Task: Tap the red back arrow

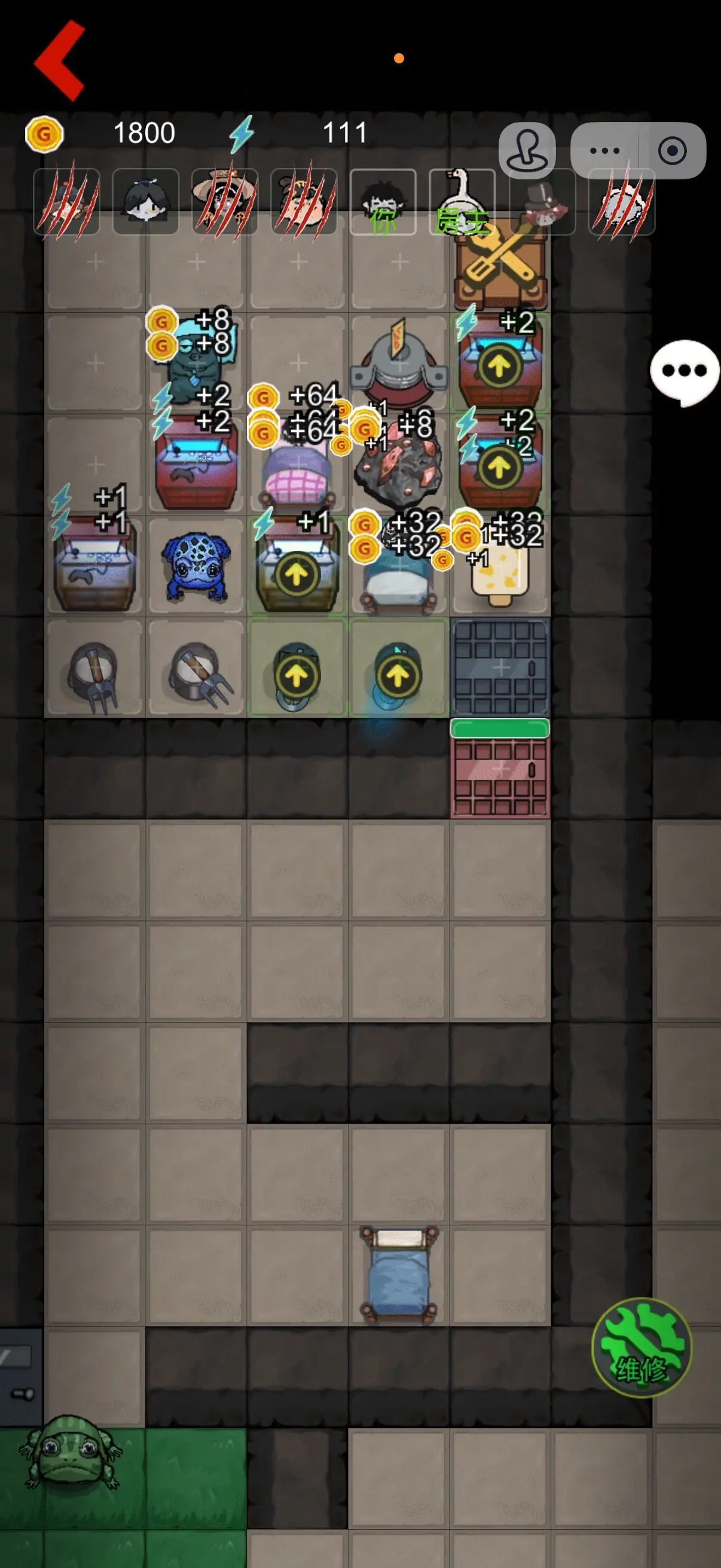Action: coord(60,60)
